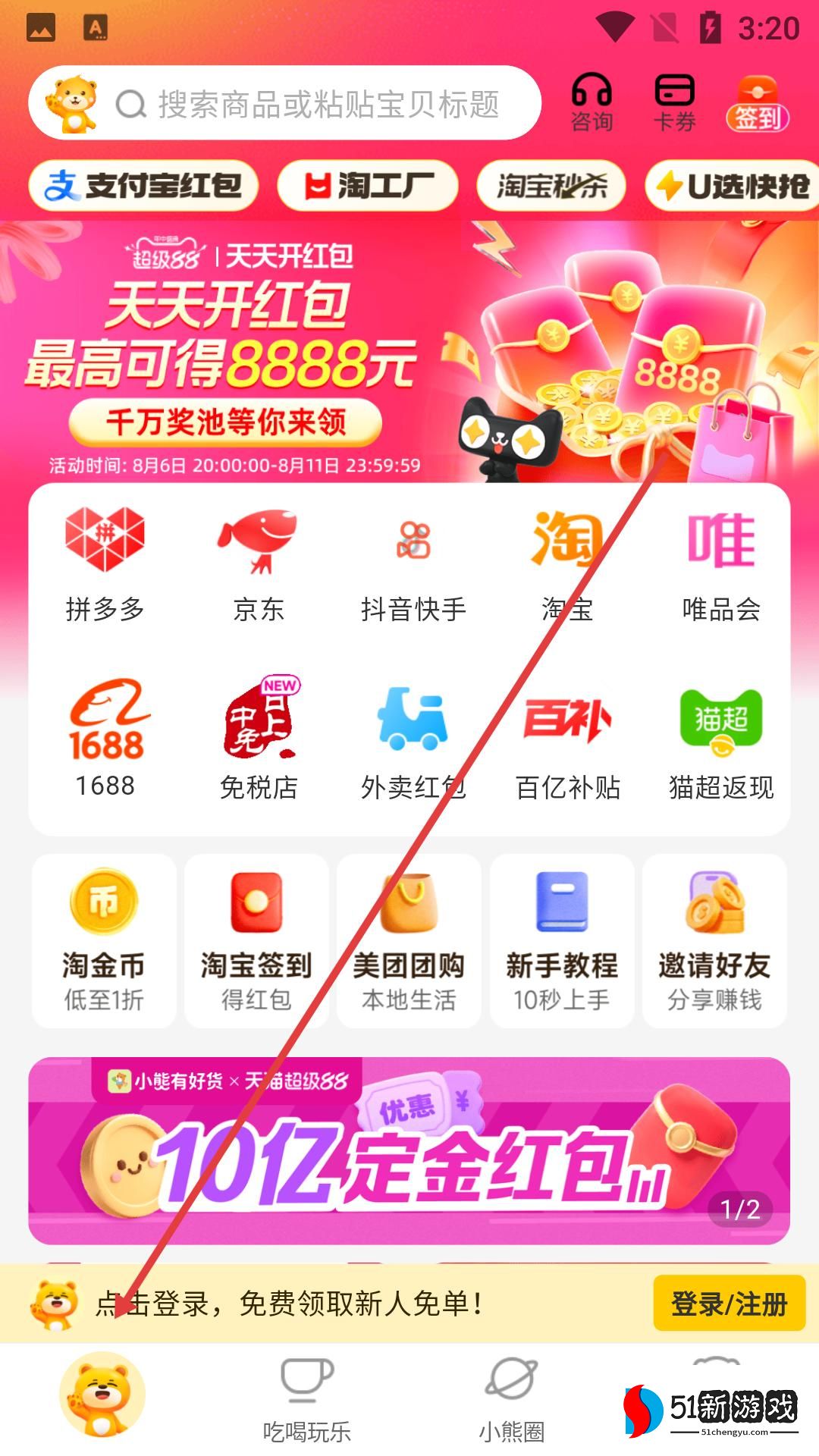Open 咨询 customer service
The height and width of the screenshot is (1456, 819).
(591, 102)
